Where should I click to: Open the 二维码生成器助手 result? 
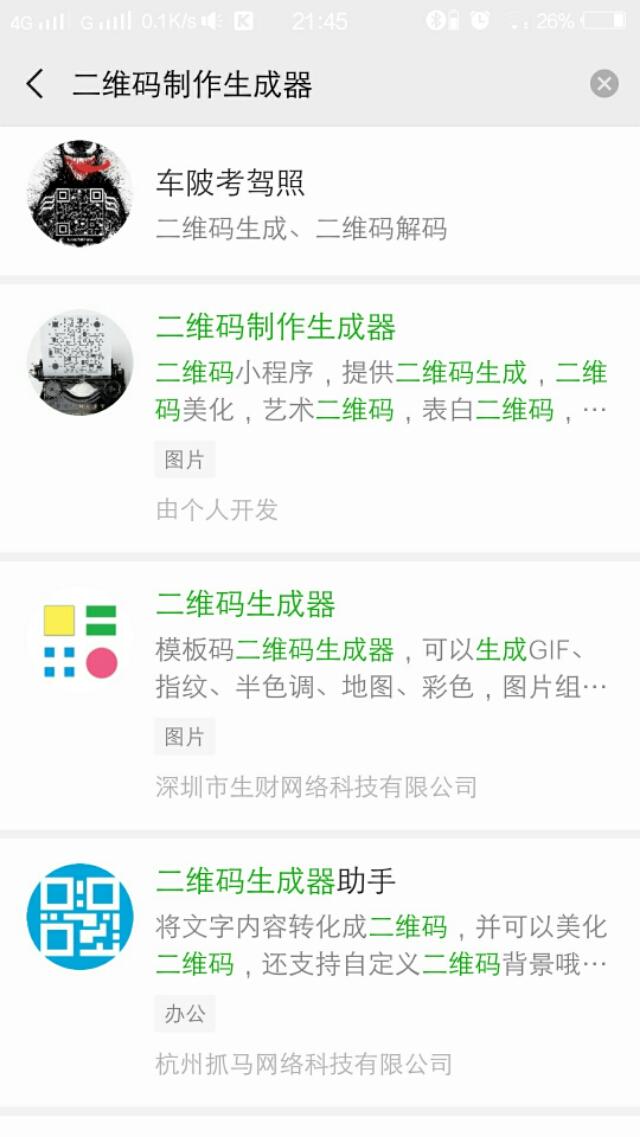tap(320, 970)
